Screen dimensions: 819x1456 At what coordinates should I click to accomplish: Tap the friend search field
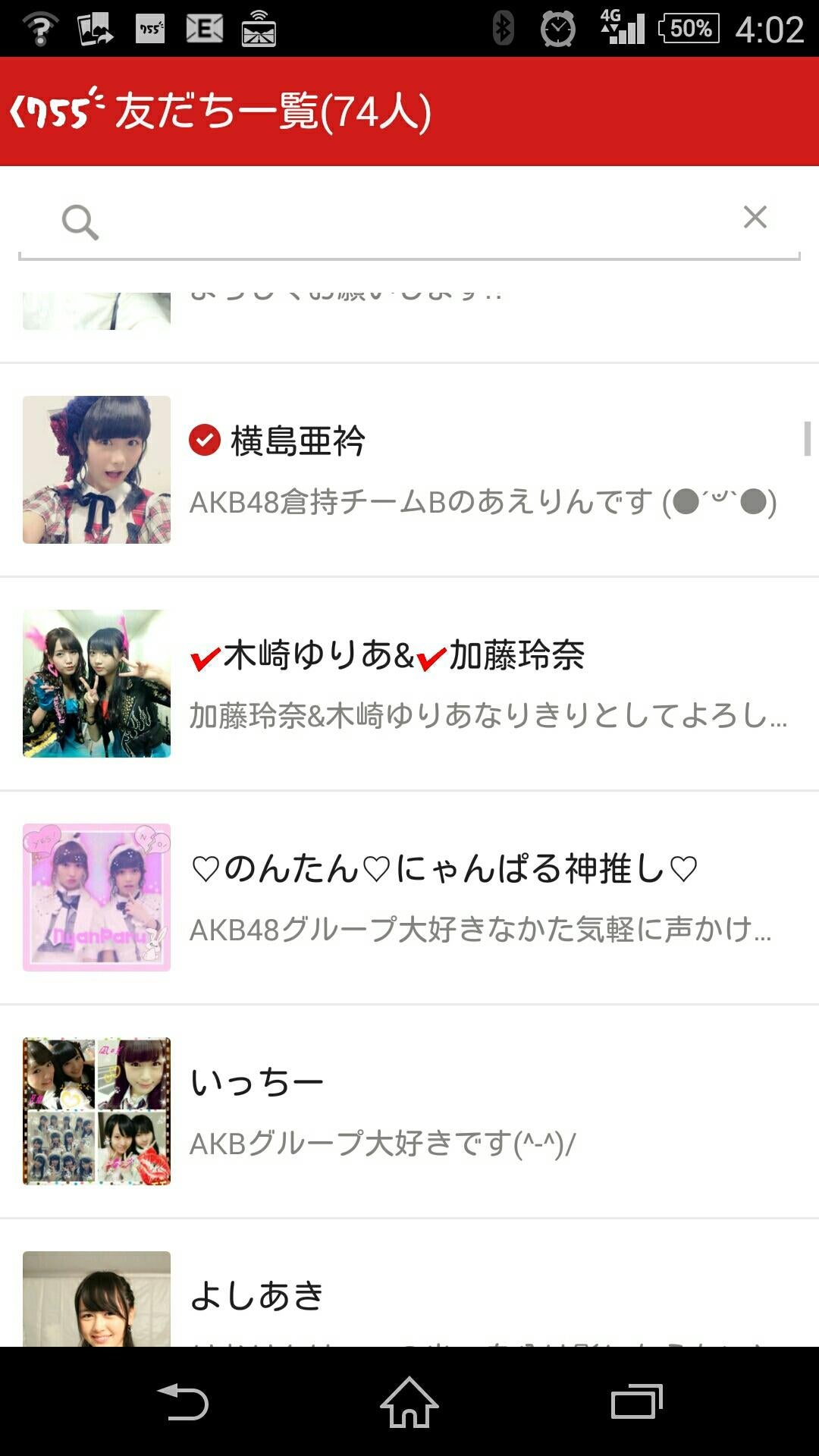[409, 220]
